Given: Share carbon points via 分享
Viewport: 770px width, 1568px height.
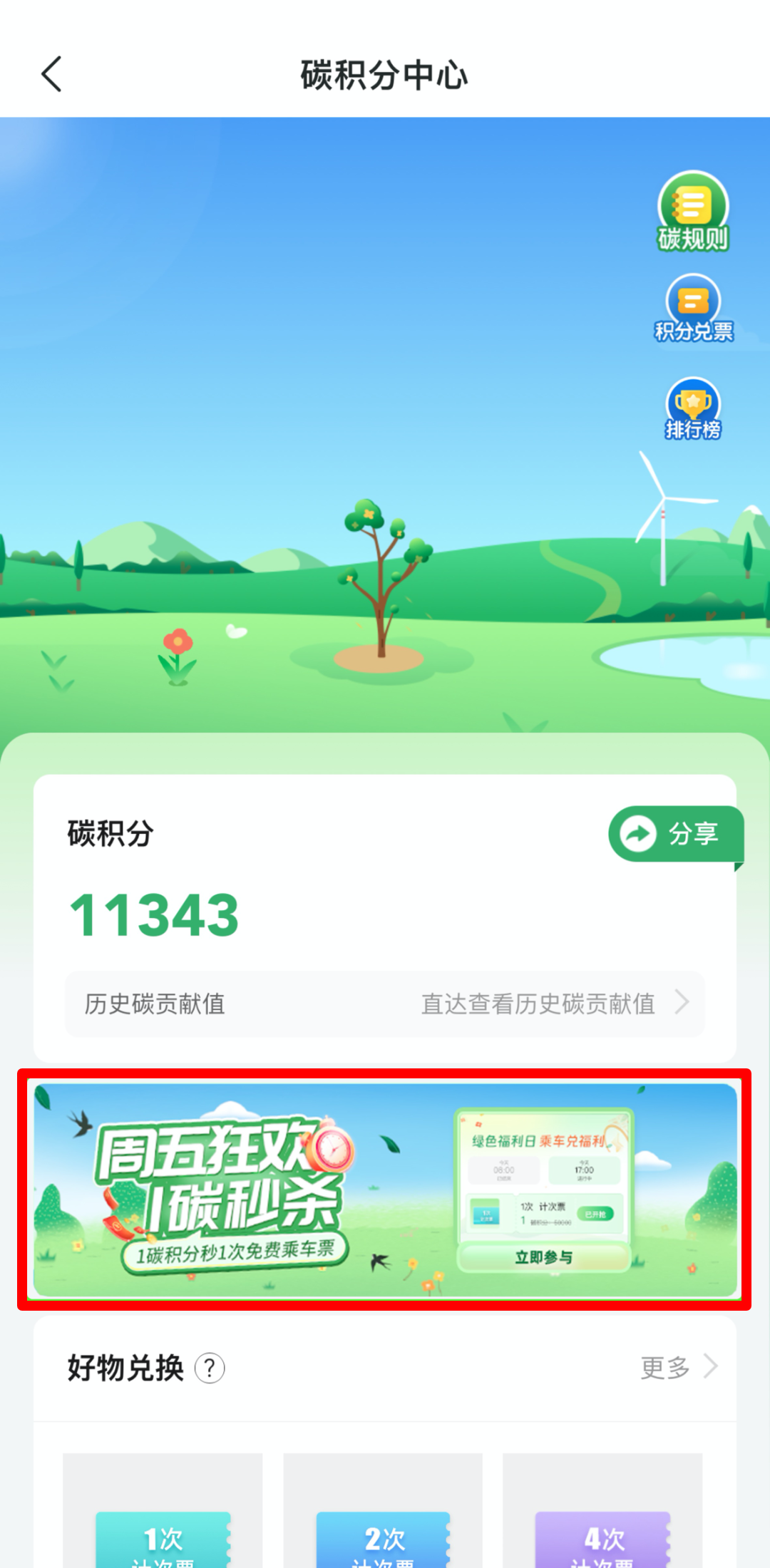Looking at the screenshot, I should [x=674, y=833].
